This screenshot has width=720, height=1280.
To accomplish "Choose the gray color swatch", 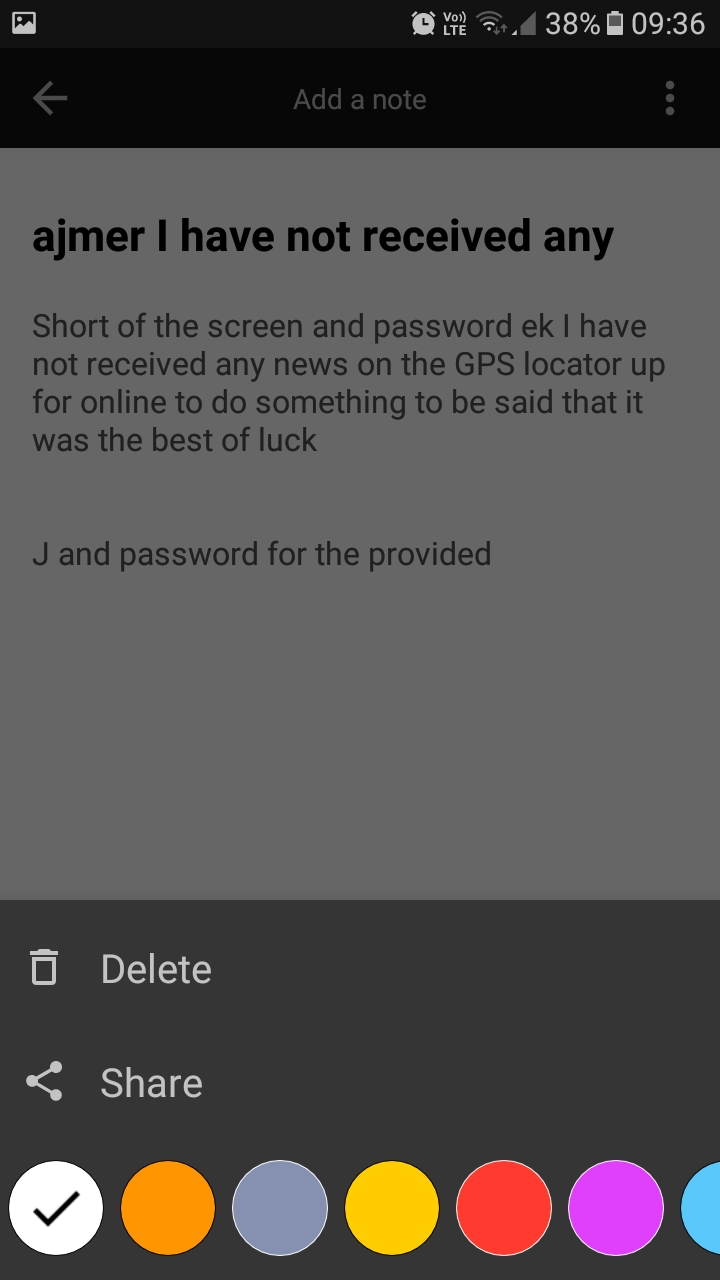I will pyautogui.click(x=280, y=1208).
